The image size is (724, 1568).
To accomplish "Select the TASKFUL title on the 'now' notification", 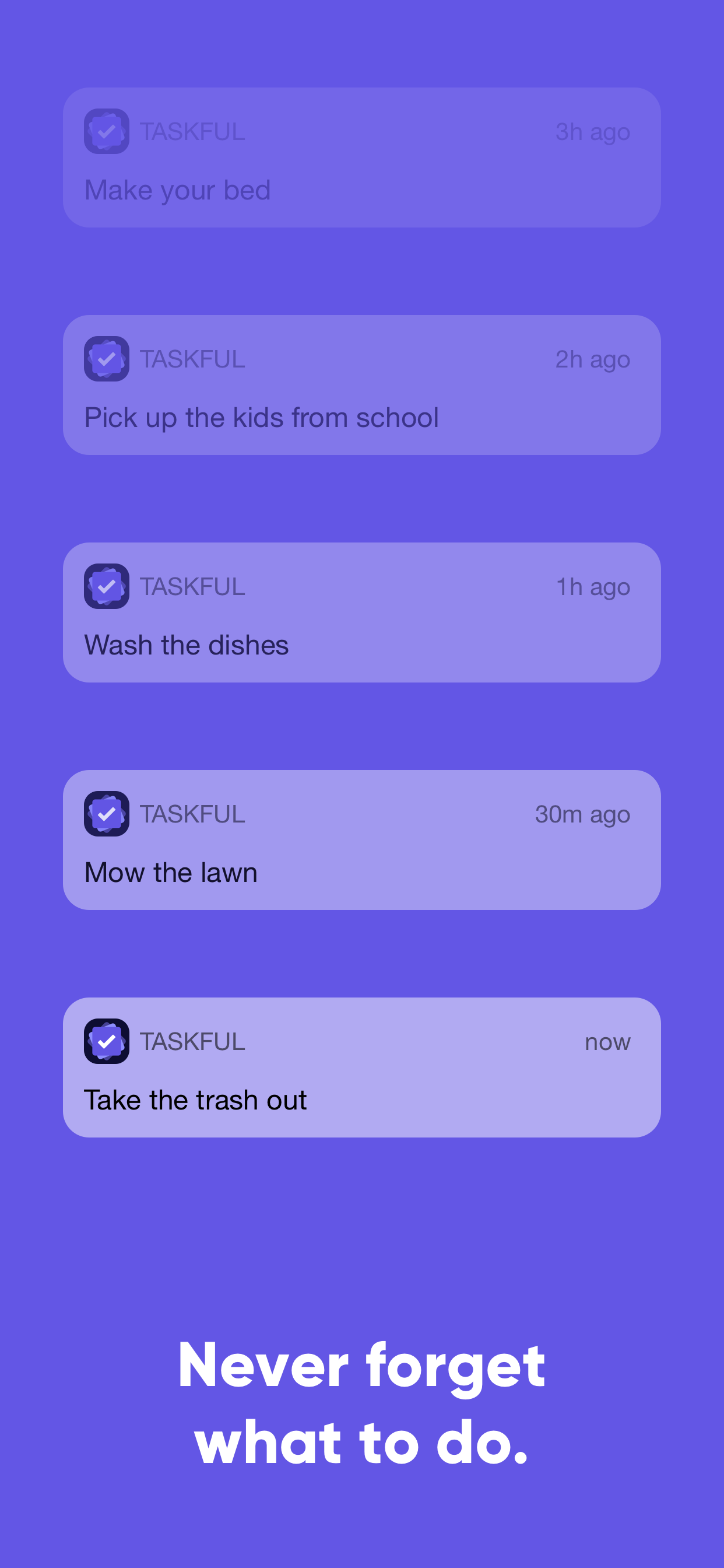I will [193, 1041].
